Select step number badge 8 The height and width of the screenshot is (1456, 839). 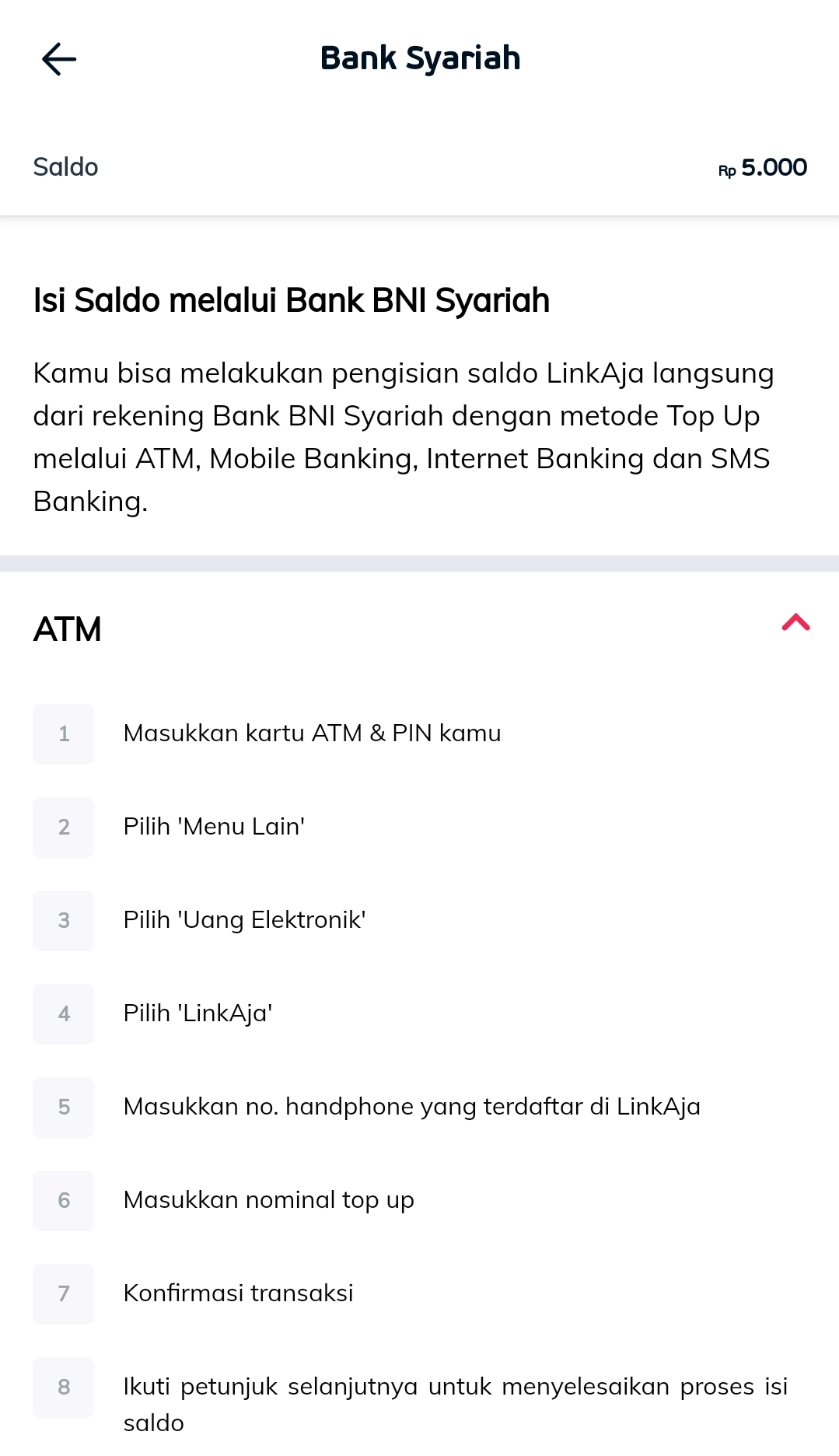coord(63,1388)
